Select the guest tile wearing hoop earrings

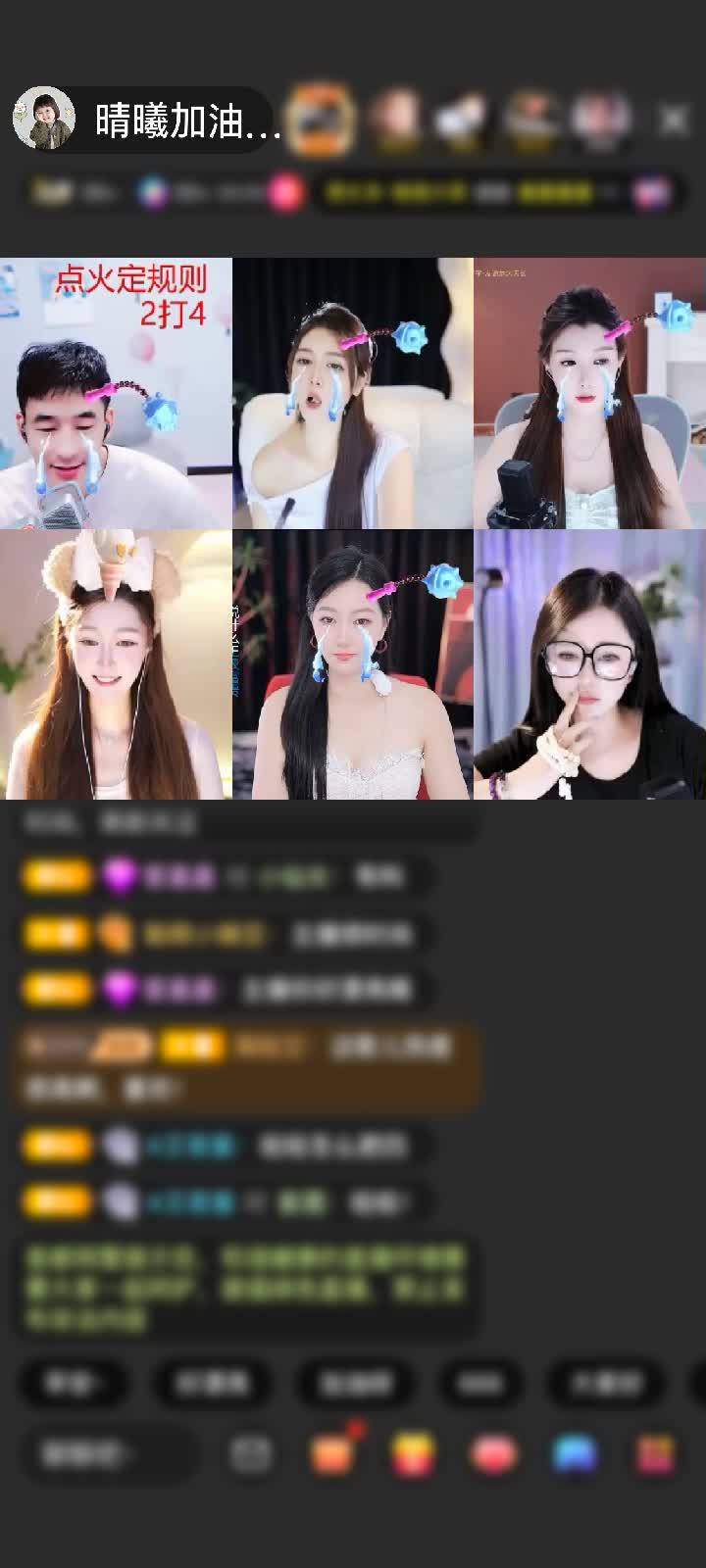point(353,664)
